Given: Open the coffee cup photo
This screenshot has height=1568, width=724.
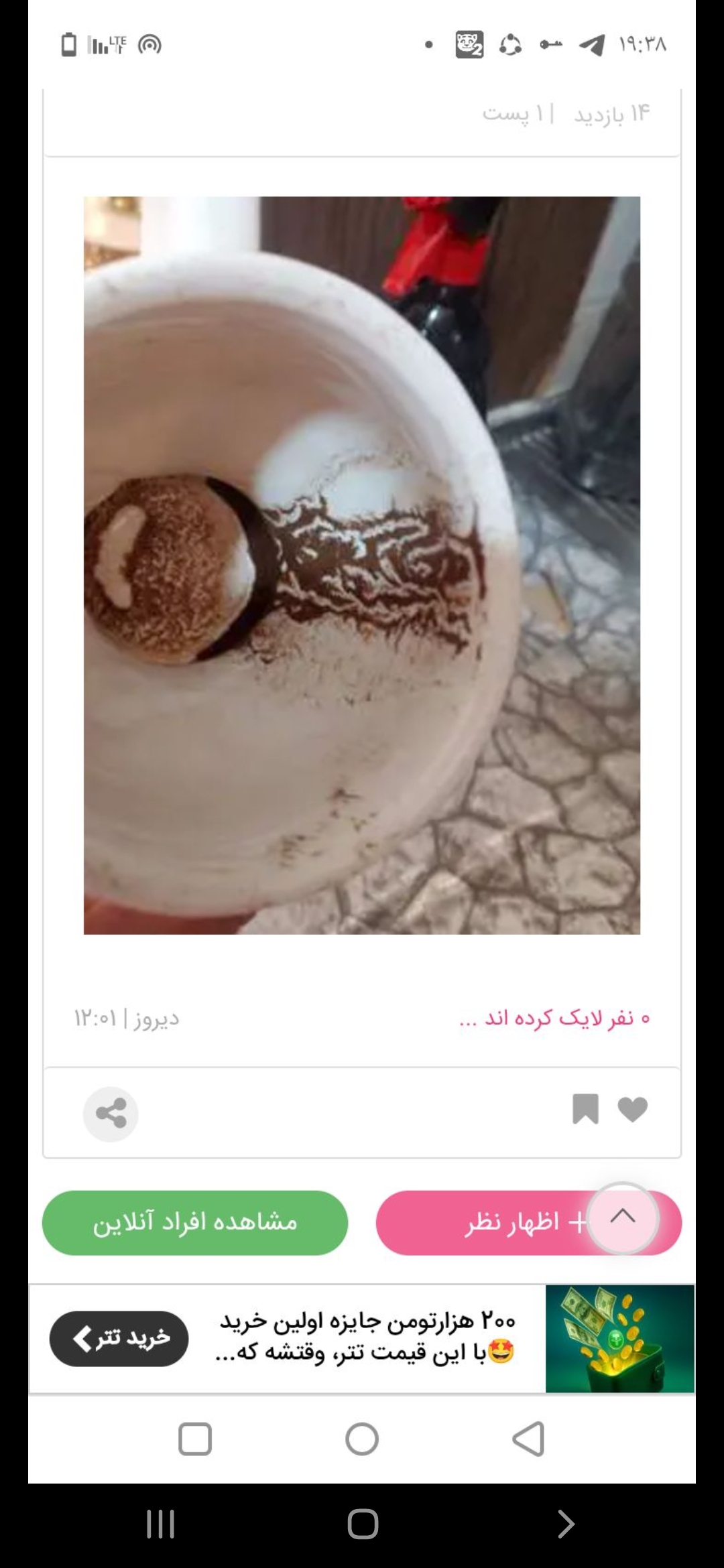Looking at the screenshot, I should coord(362,565).
